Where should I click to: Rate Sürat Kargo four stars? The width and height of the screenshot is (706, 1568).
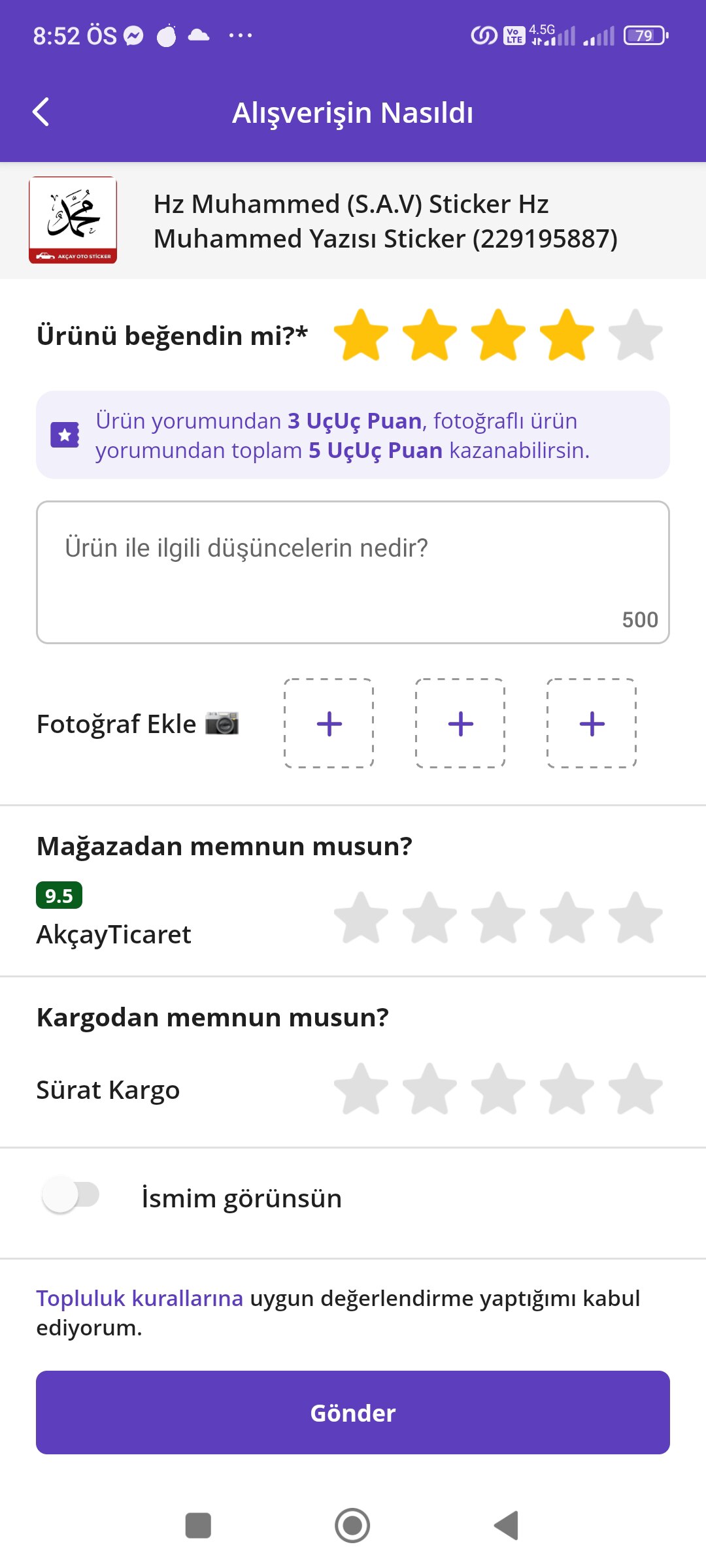[x=567, y=1089]
